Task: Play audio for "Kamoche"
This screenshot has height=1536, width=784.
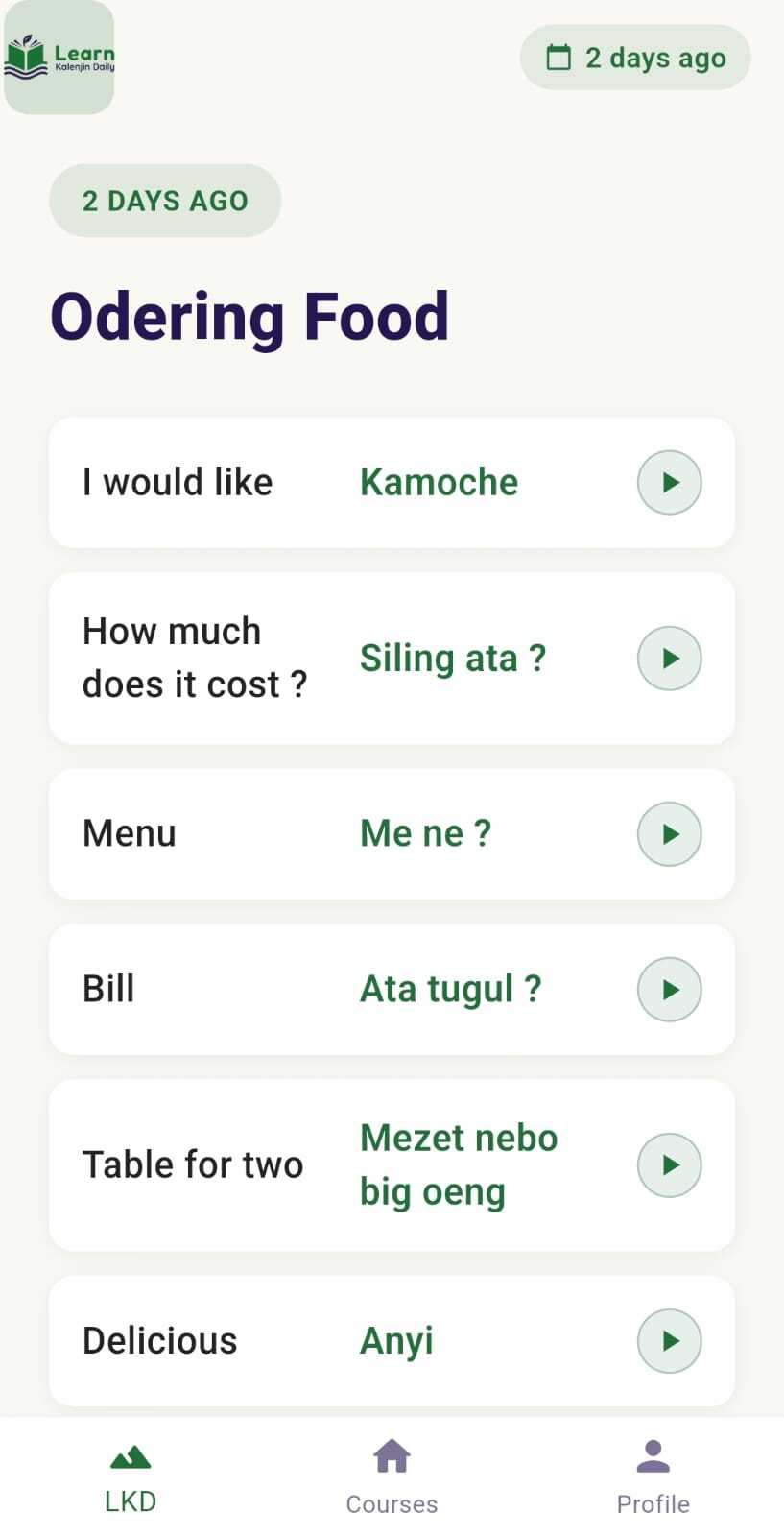Action: 669,482
